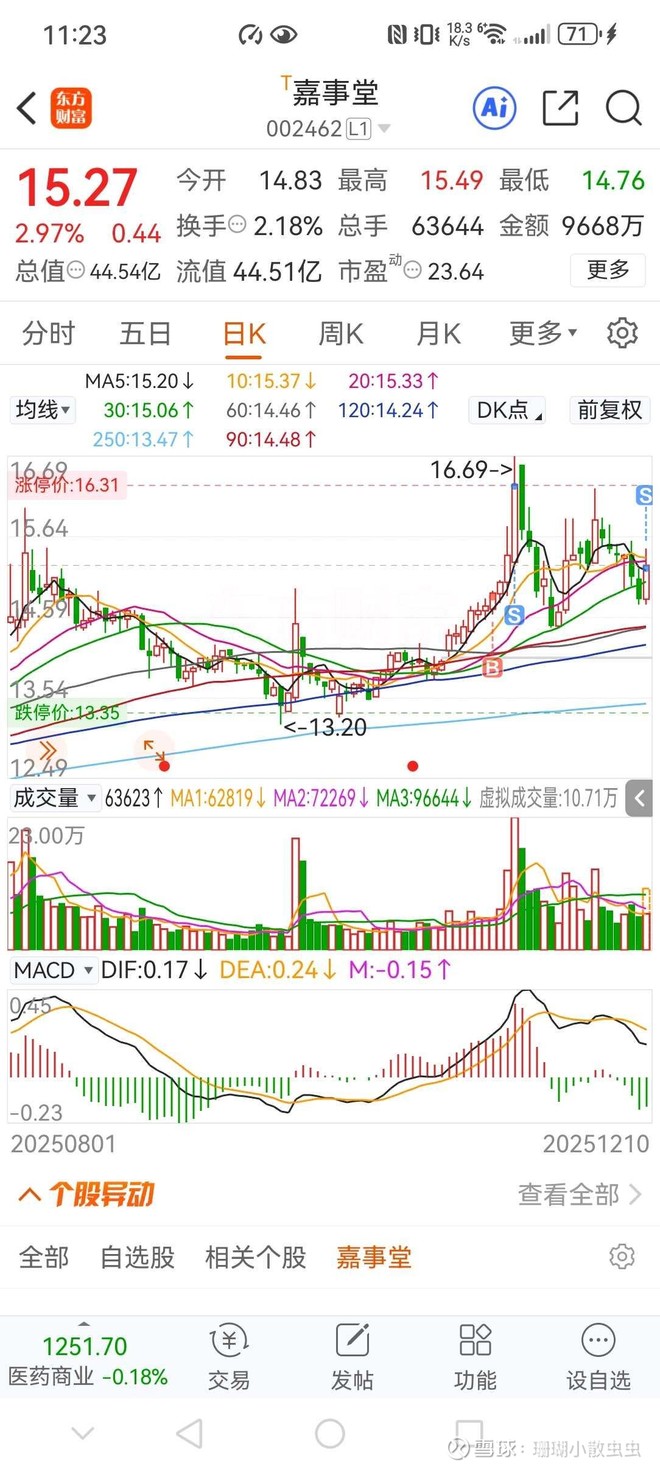Tap the DK点 selector
The height and width of the screenshot is (1469, 660).
(509, 410)
